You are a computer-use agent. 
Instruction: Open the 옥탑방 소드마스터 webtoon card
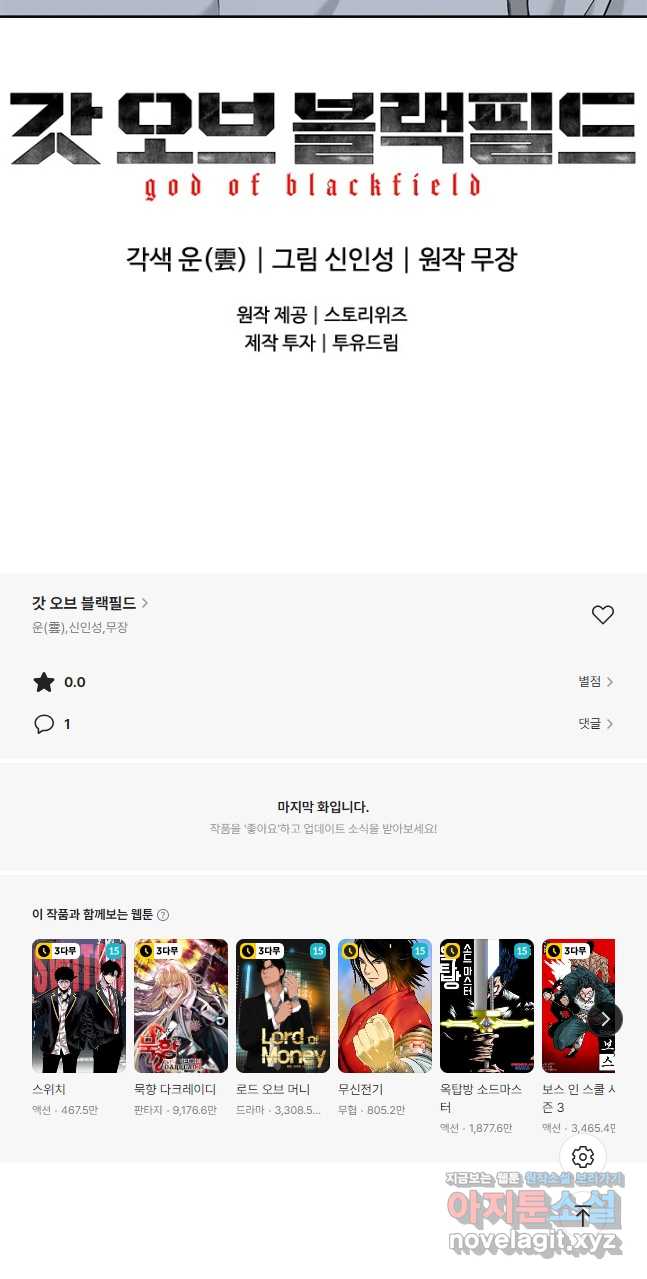487,1005
